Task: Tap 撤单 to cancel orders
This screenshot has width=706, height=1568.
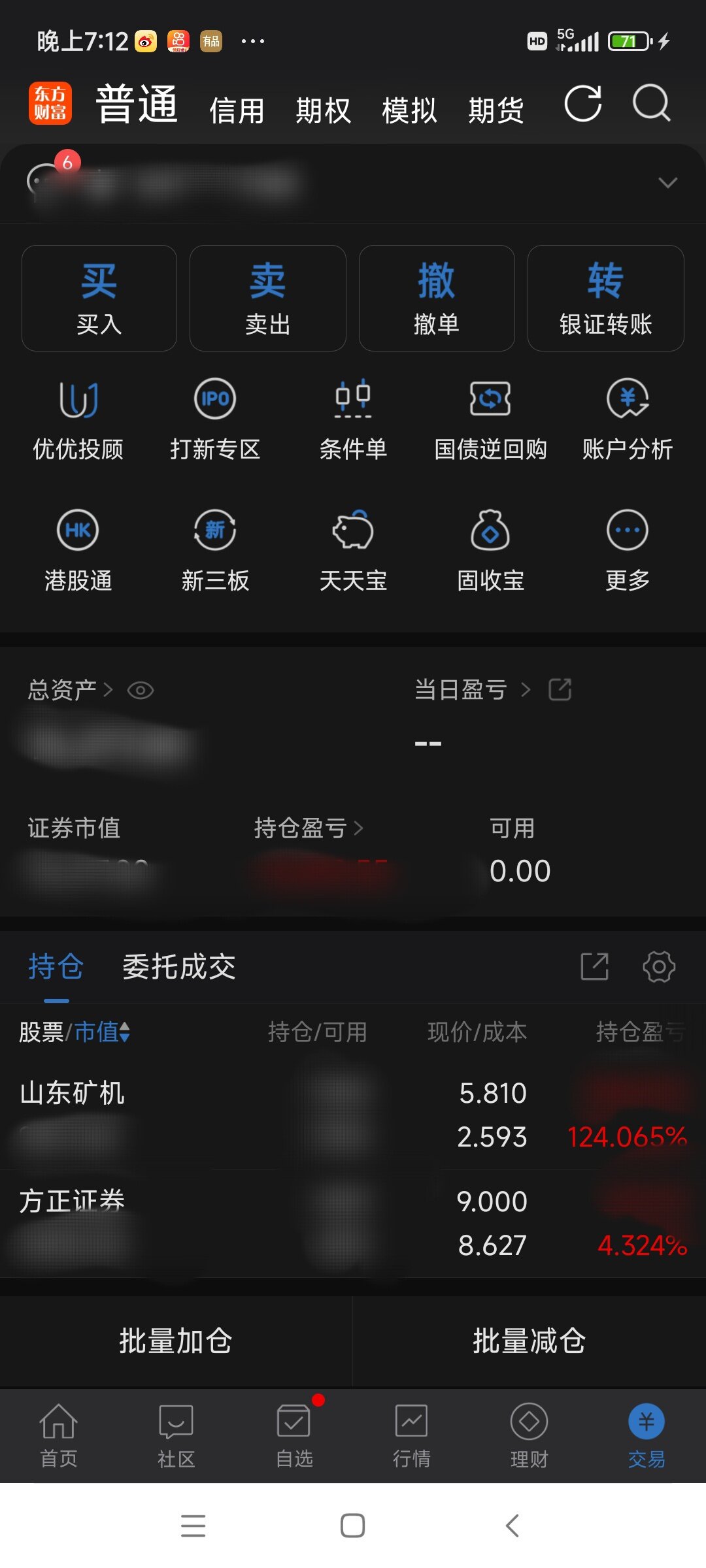Action: click(437, 299)
